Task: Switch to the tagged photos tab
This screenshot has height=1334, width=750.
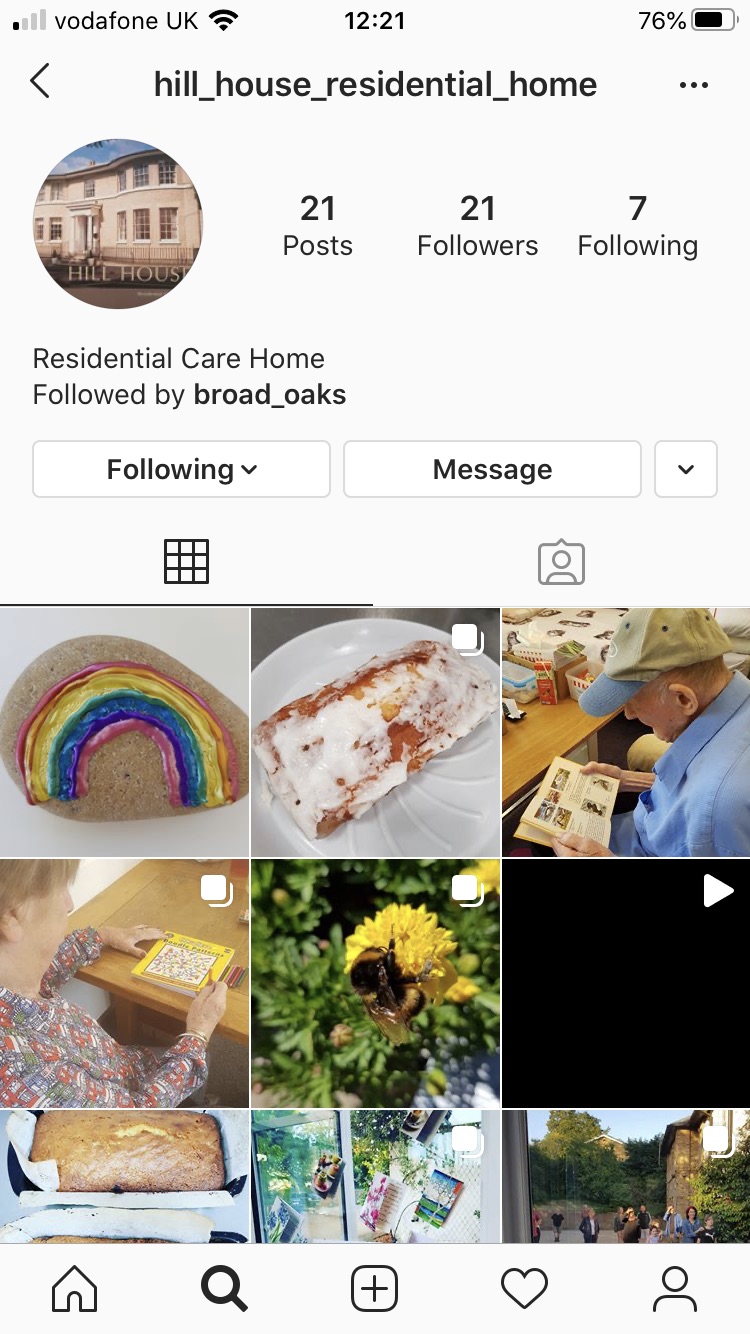Action: click(x=561, y=562)
